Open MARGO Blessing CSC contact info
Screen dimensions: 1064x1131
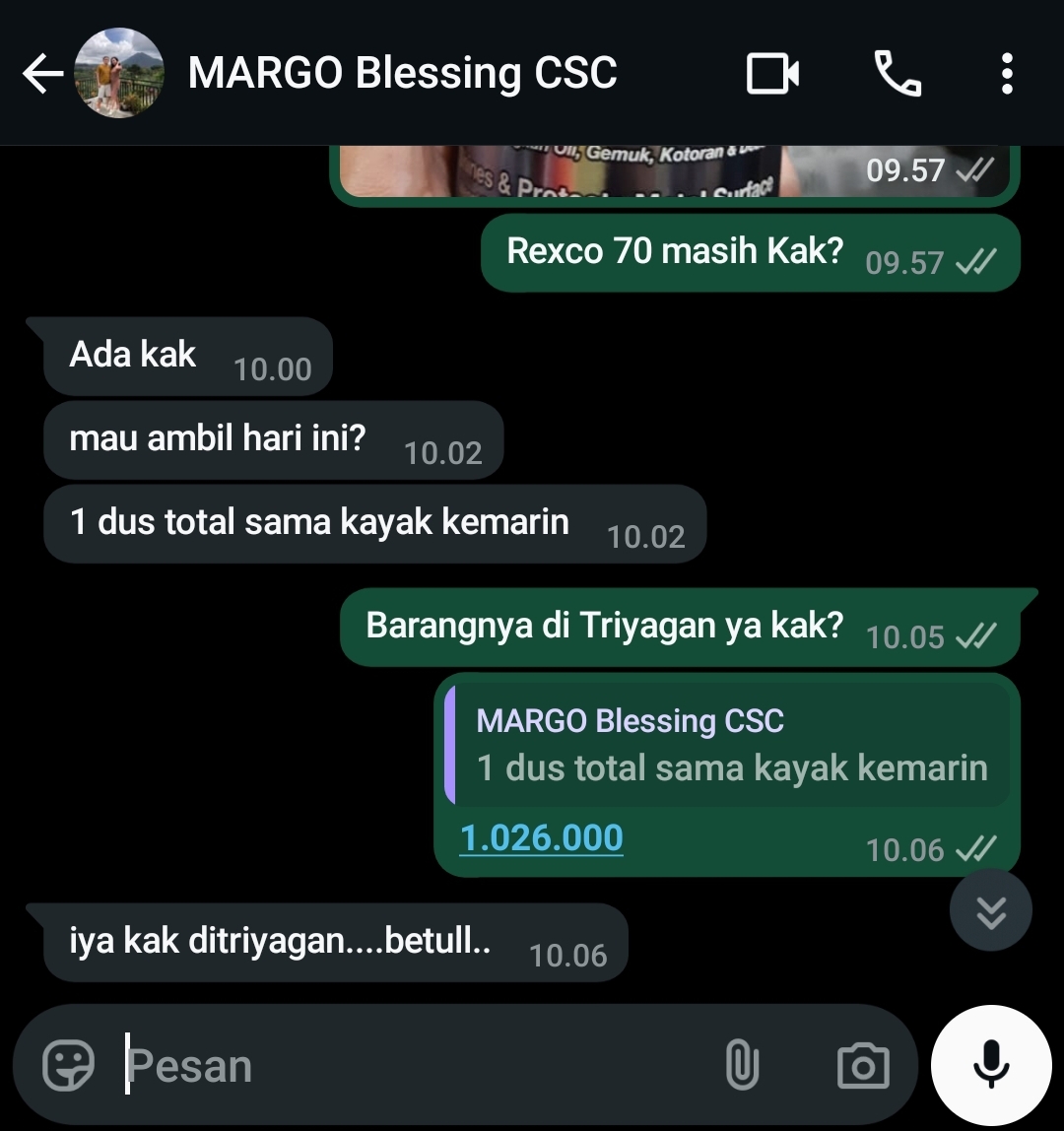point(402,74)
